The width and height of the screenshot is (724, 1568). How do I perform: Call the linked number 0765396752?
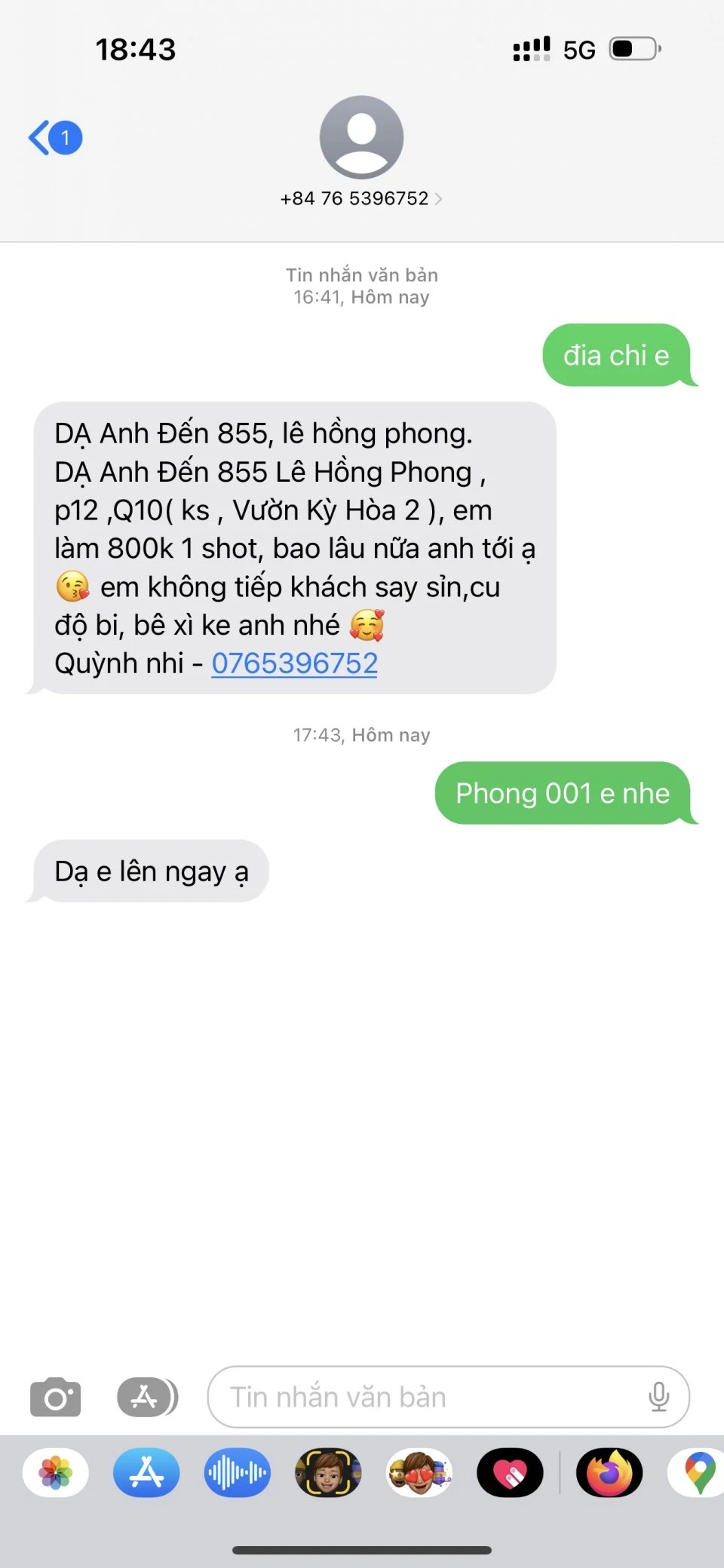(294, 663)
